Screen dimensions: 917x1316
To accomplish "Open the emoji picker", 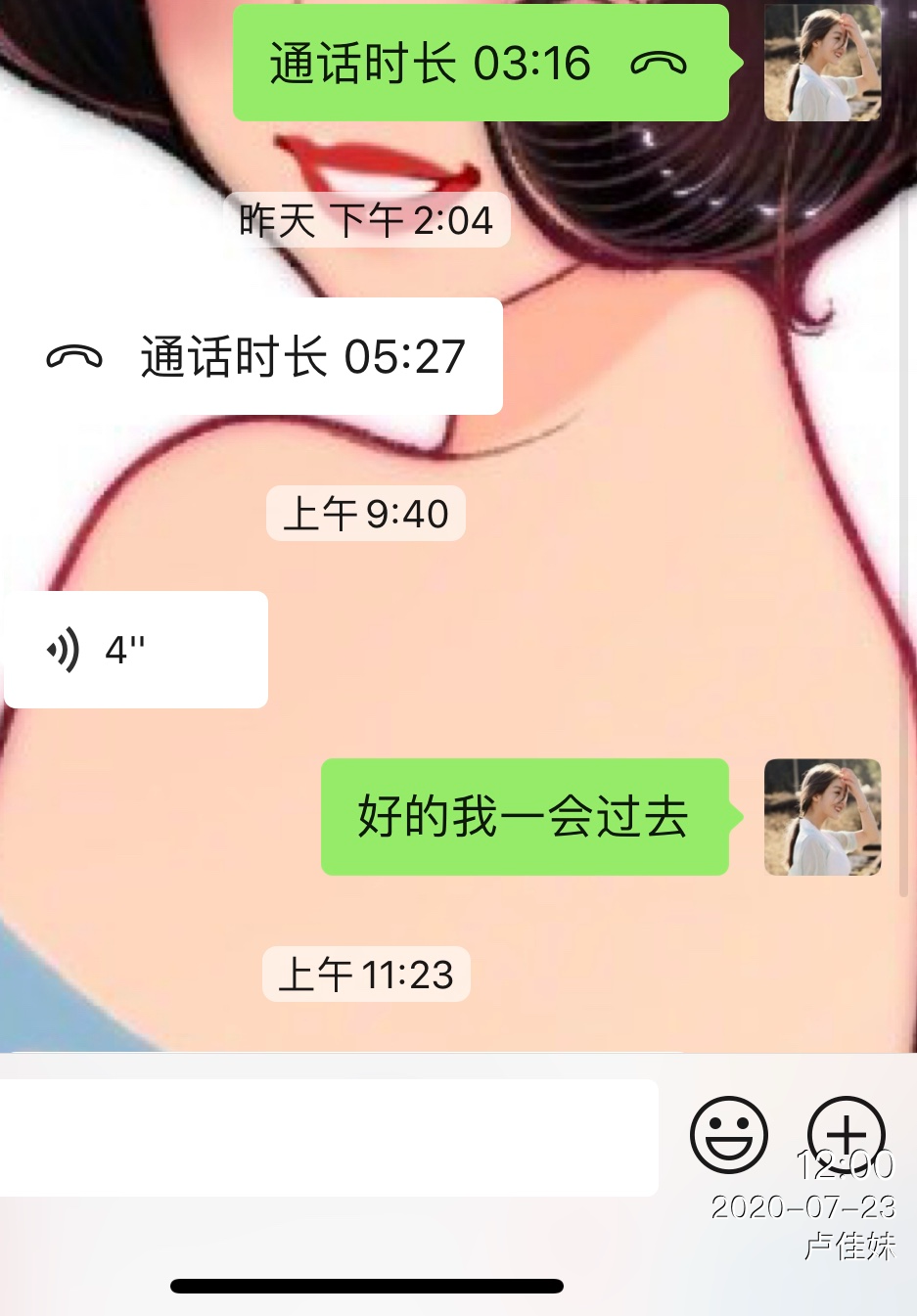I will [x=728, y=1135].
